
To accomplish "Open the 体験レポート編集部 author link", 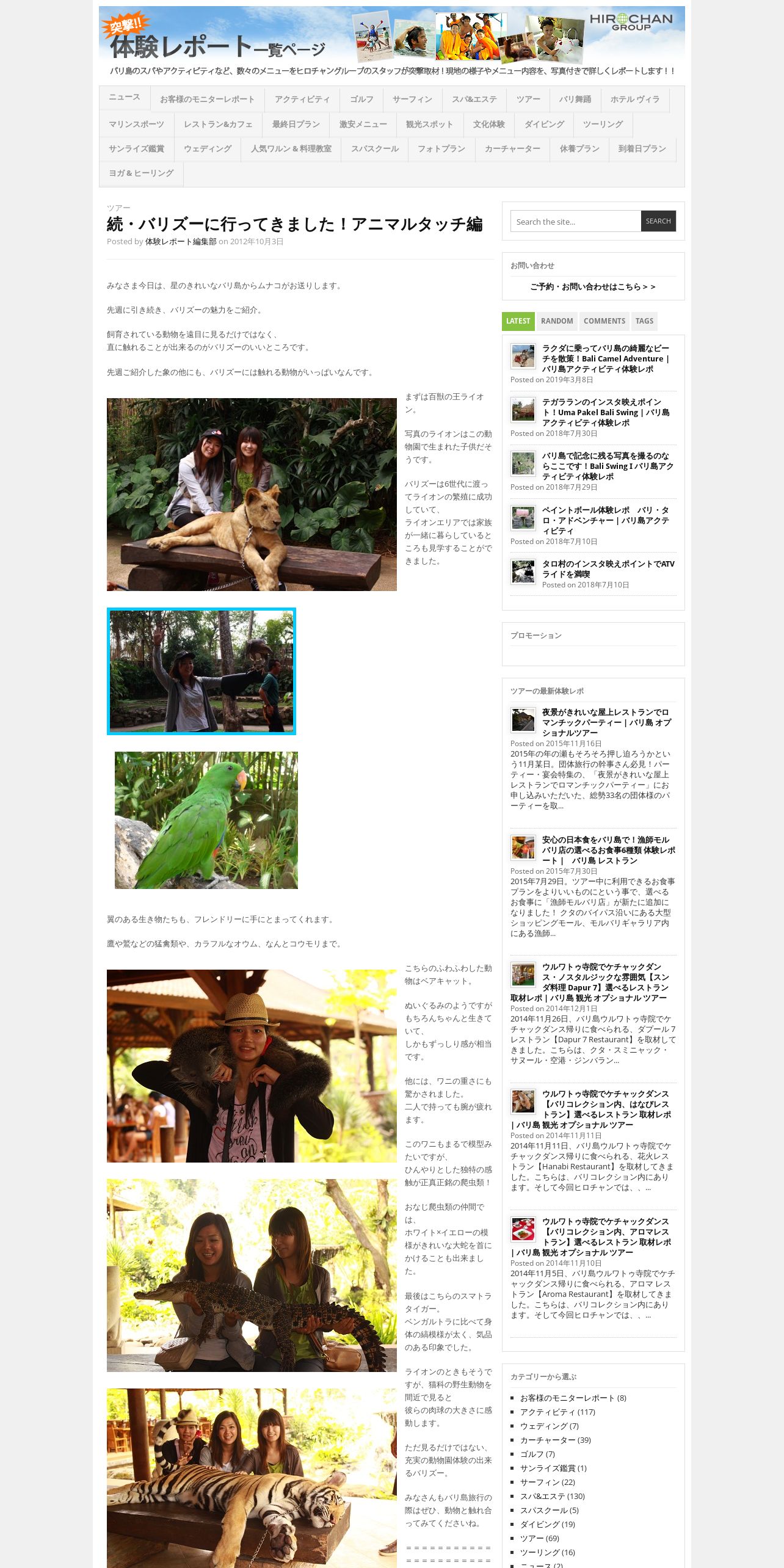I will tap(181, 242).
